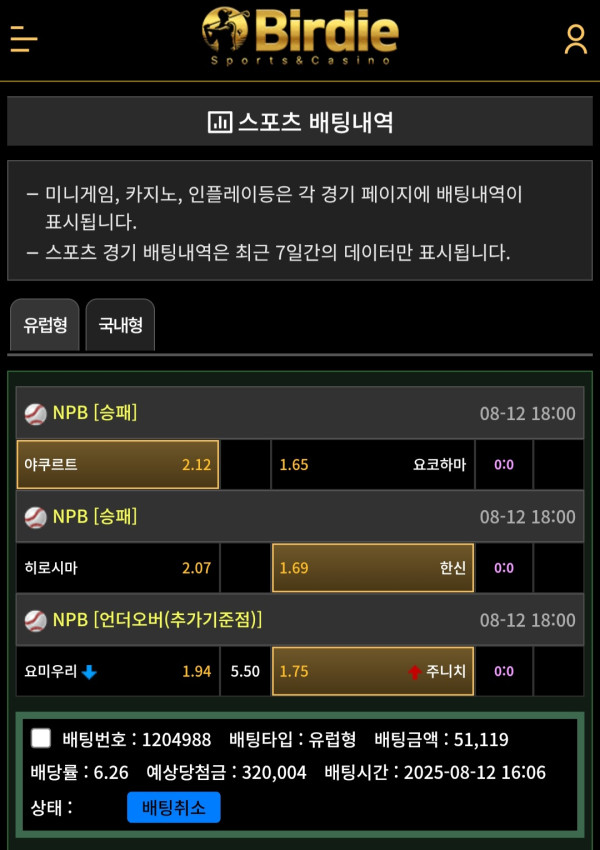Switch to the 국내형 tab

(x=120, y=325)
